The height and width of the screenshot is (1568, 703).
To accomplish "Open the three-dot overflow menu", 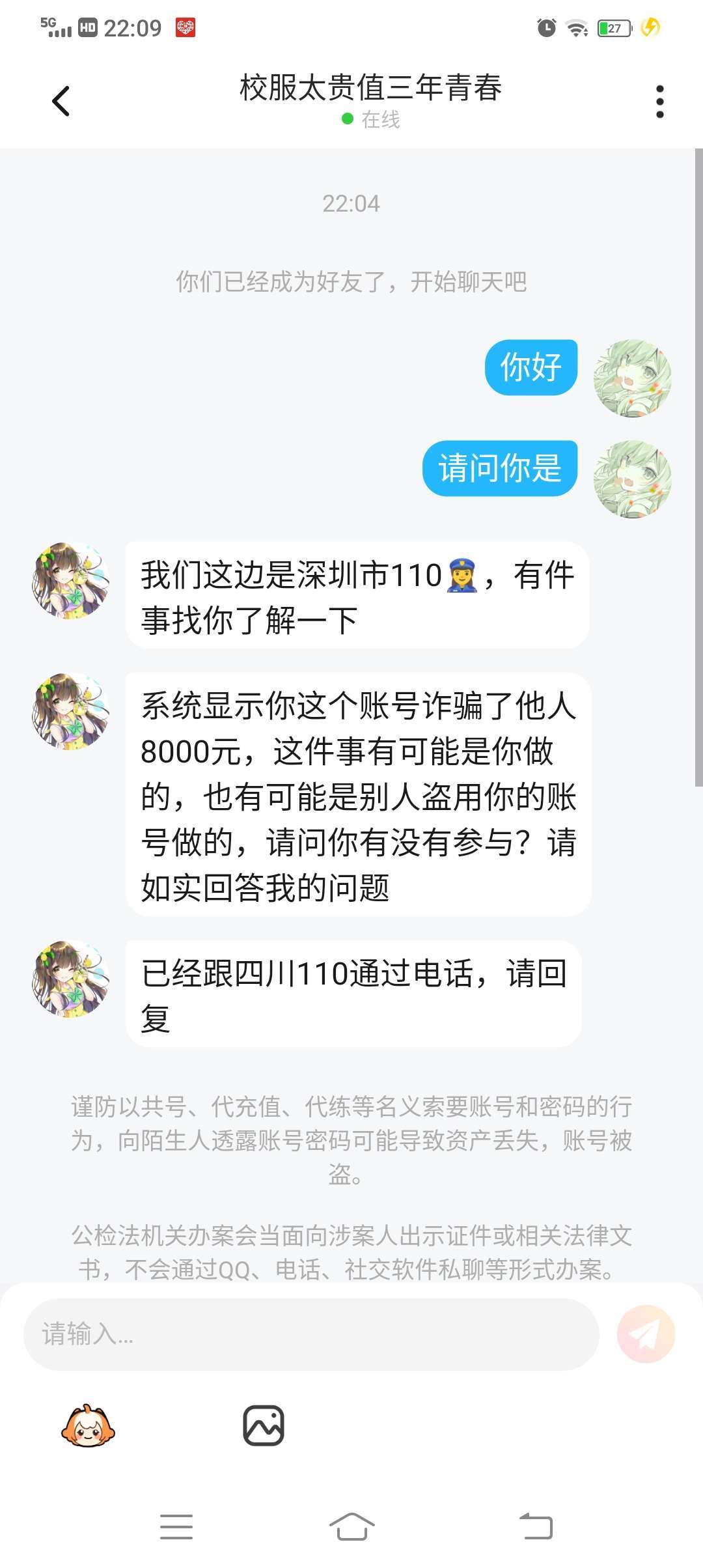I will click(659, 102).
